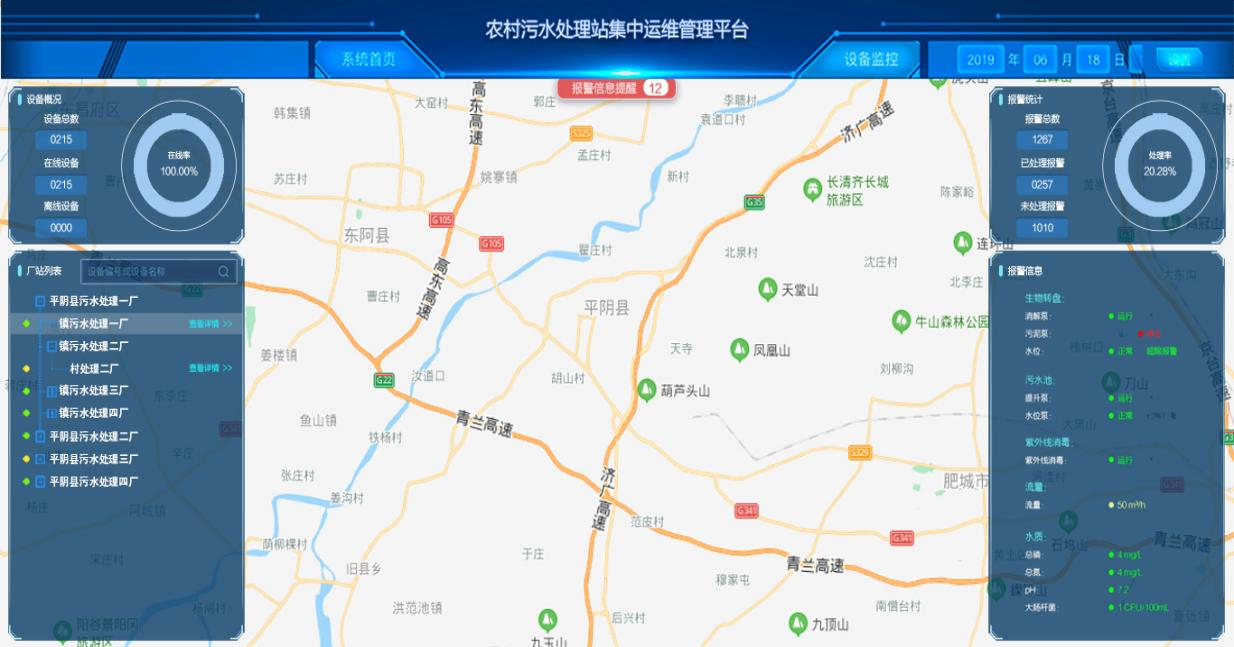Select the 06 month field
The height and width of the screenshot is (647, 1234).
[x=1040, y=60]
